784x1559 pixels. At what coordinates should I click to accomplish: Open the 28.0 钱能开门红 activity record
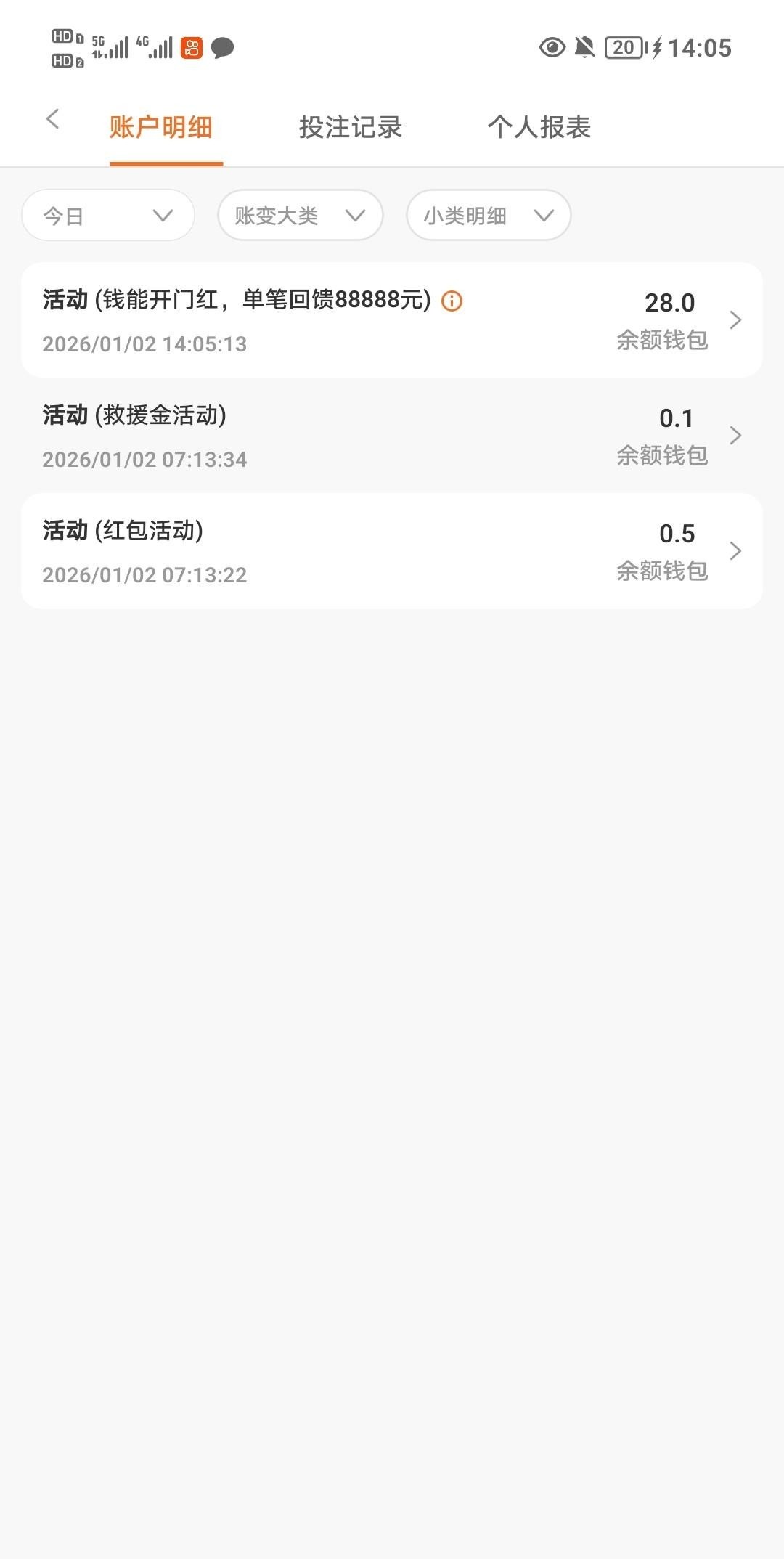point(392,320)
